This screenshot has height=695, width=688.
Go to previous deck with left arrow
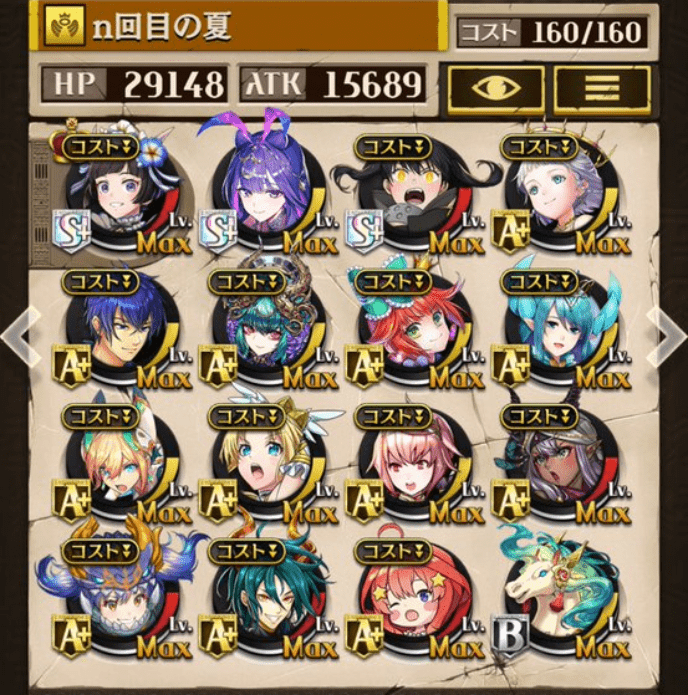[17, 339]
